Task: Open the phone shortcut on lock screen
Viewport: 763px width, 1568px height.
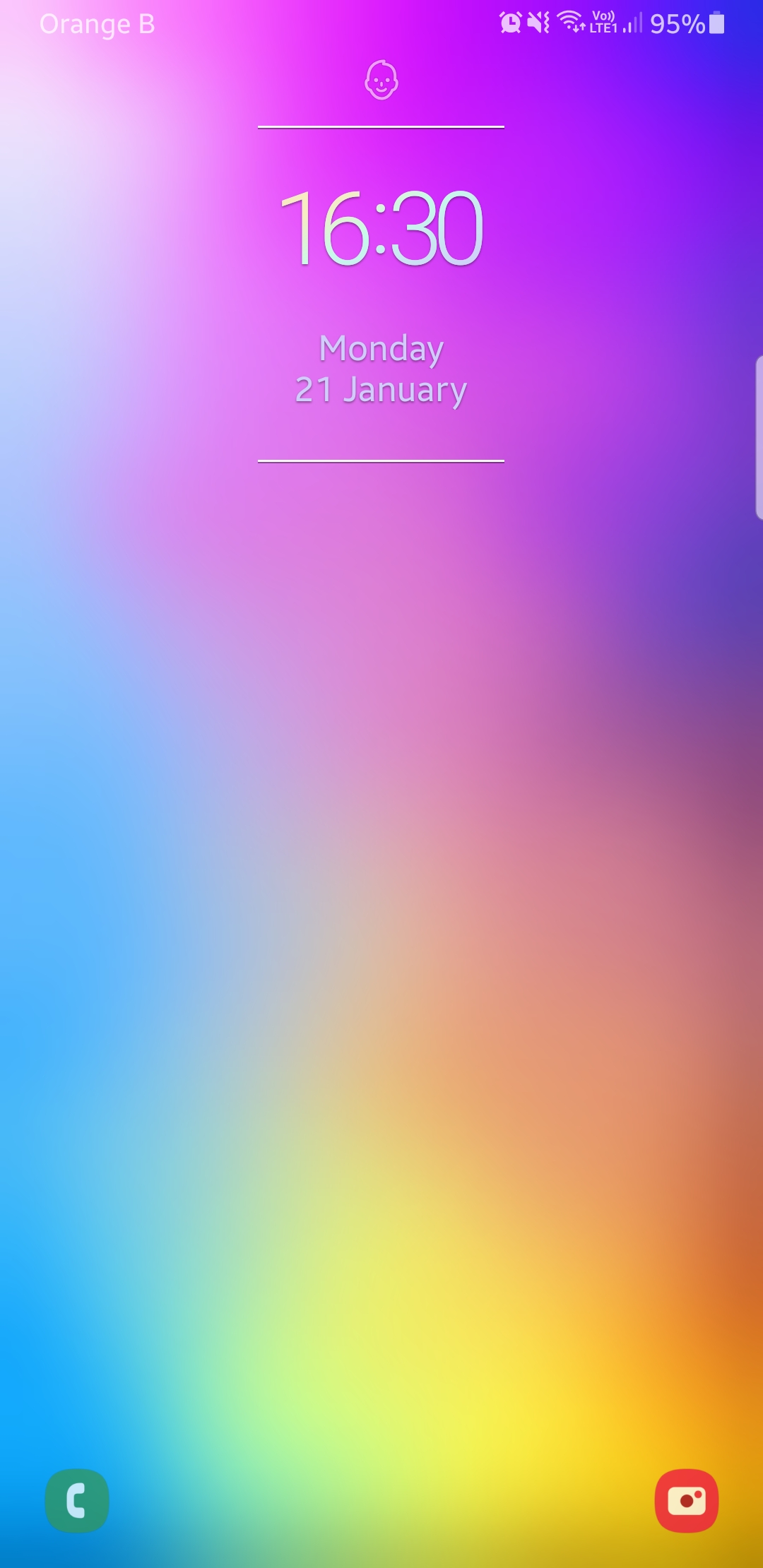Action: coord(77,1500)
